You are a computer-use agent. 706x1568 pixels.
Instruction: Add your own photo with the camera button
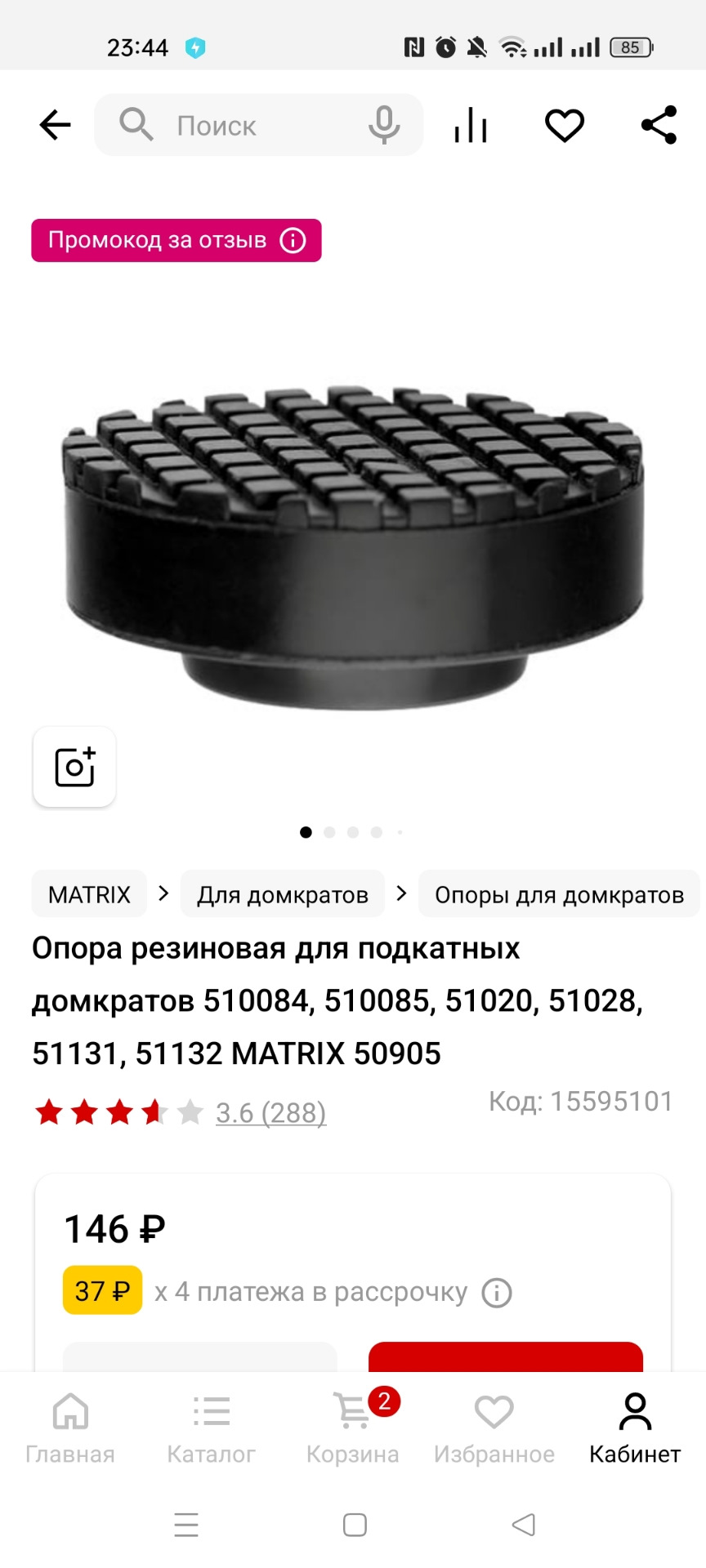74,767
